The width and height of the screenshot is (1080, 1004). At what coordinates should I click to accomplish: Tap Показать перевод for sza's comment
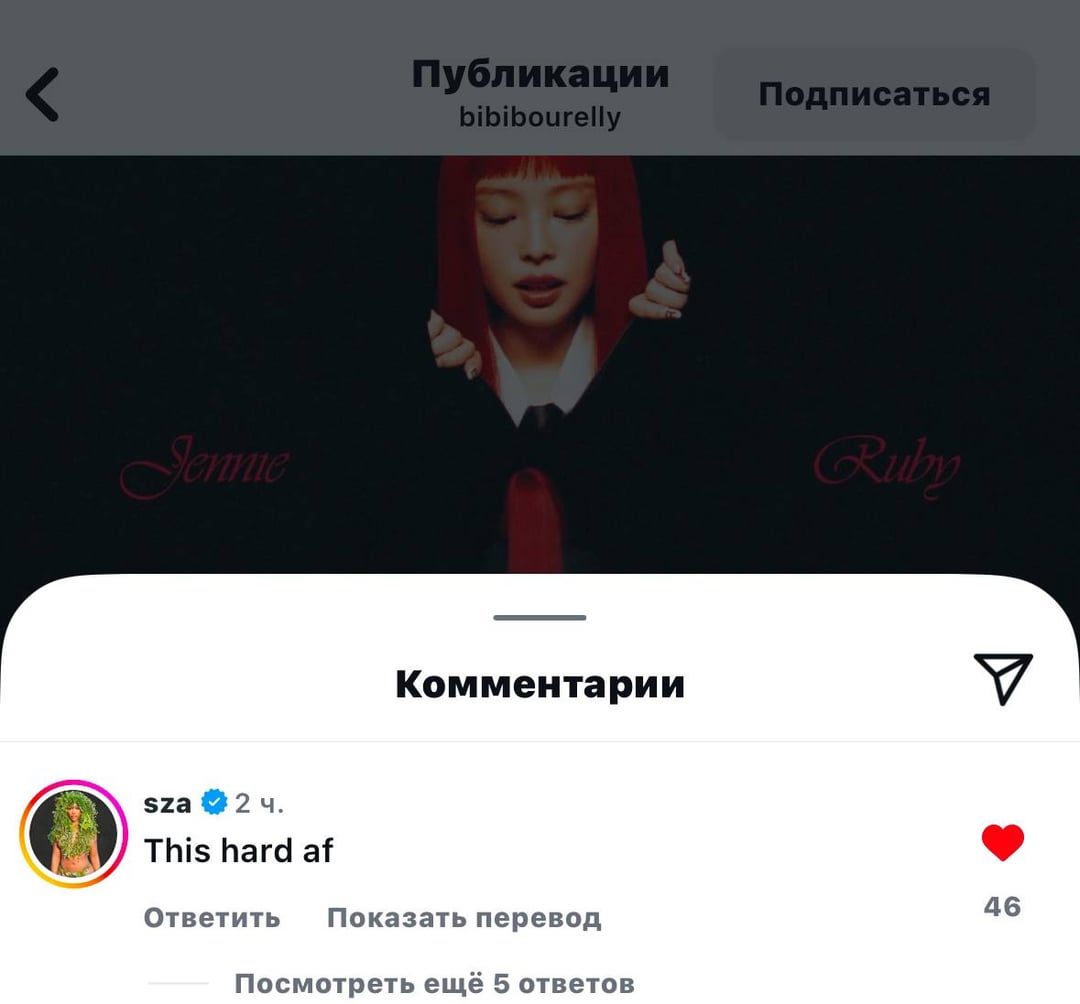click(x=464, y=917)
